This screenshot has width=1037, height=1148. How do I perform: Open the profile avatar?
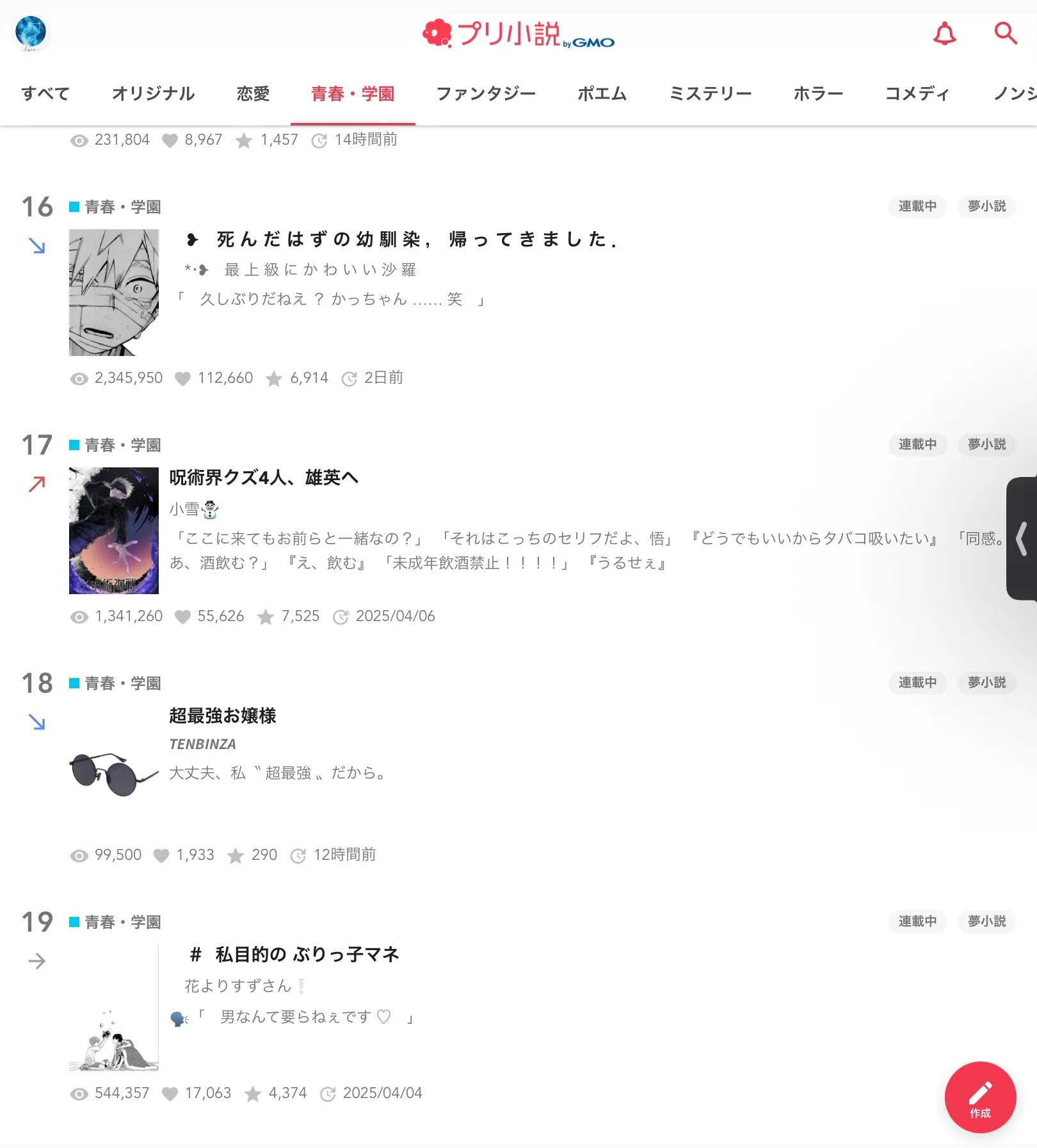click(x=31, y=32)
